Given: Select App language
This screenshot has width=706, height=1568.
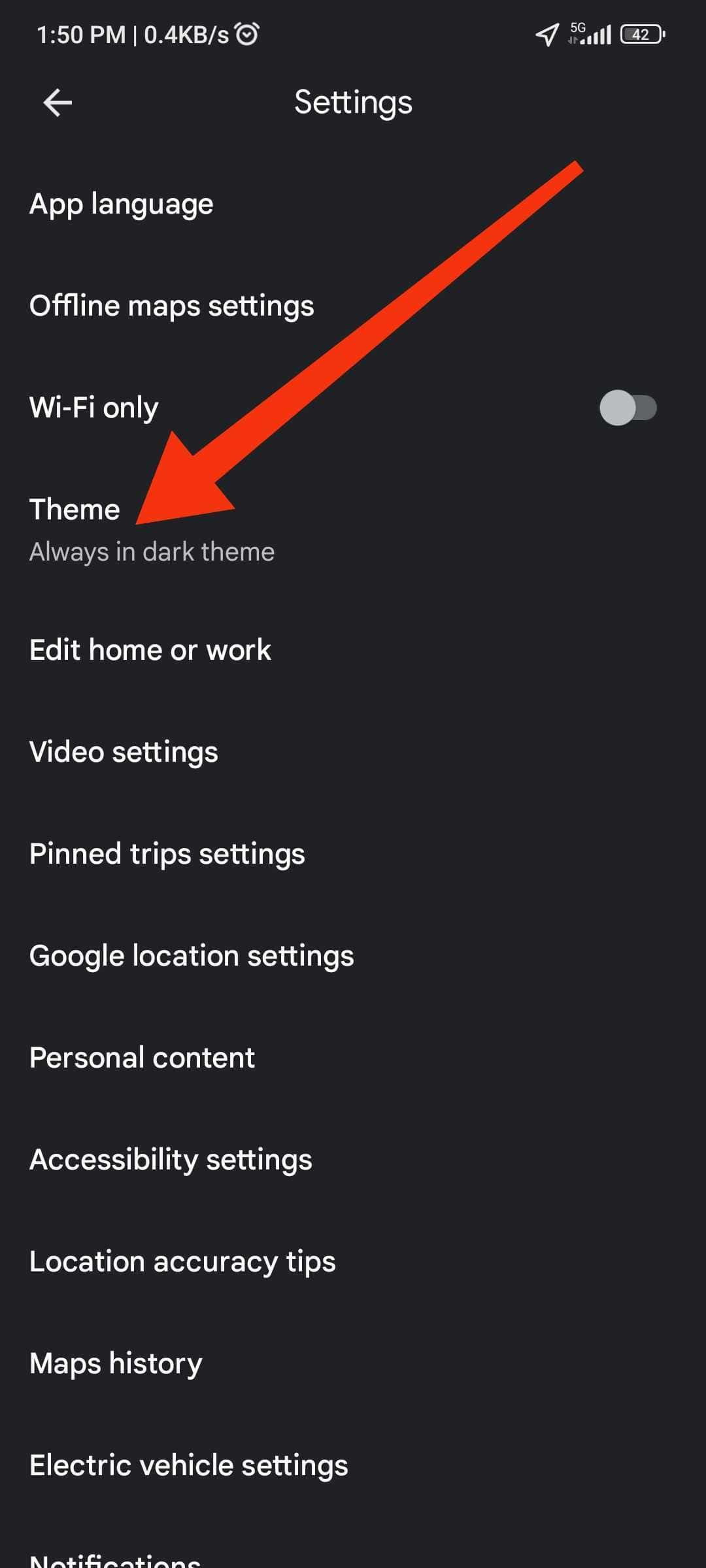Looking at the screenshot, I should [x=121, y=203].
